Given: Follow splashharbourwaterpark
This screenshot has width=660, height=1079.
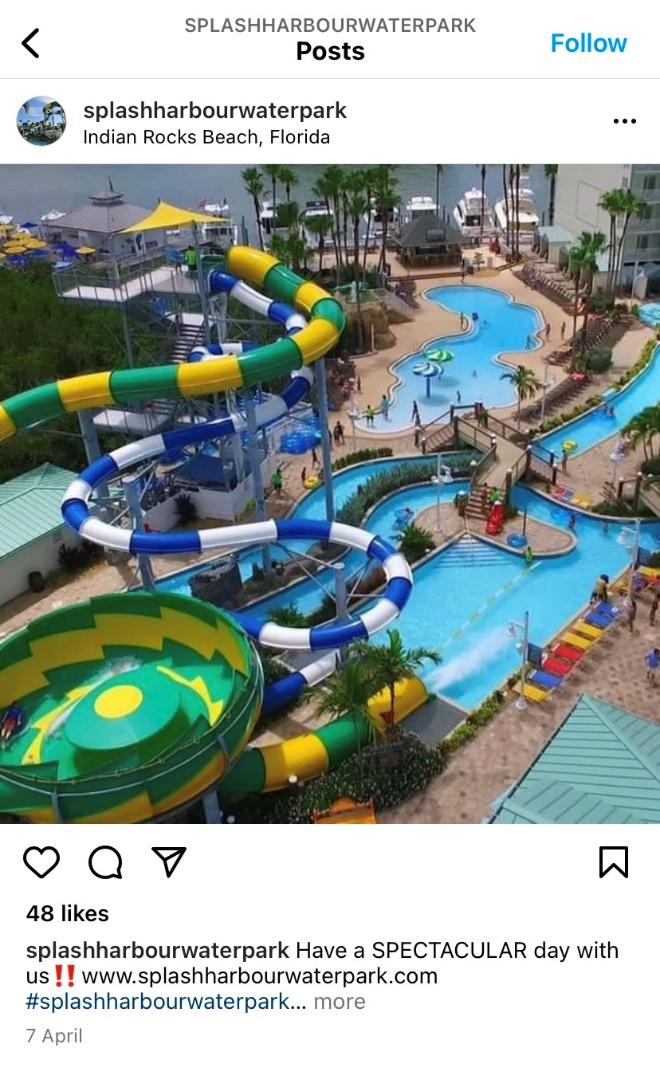Looking at the screenshot, I should coord(588,43).
